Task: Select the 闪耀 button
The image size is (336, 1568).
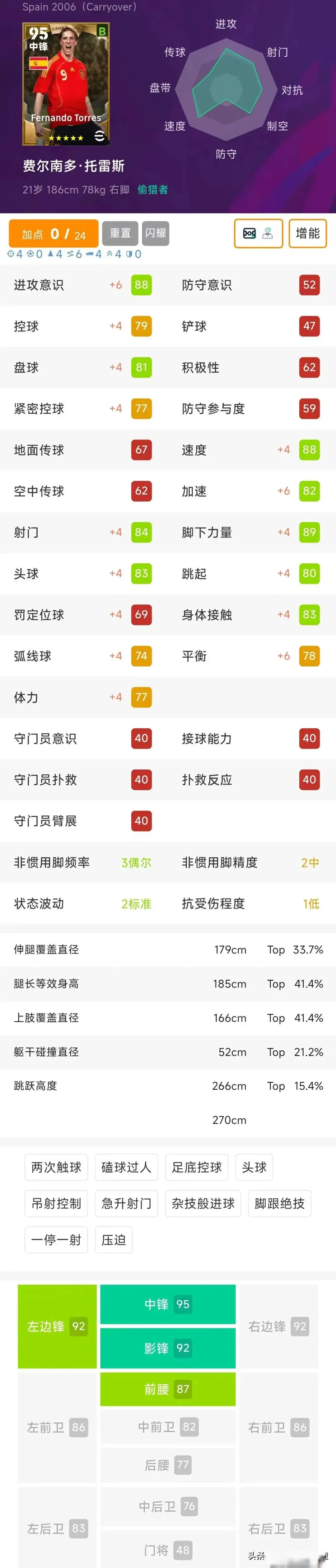Action: point(156,233)
